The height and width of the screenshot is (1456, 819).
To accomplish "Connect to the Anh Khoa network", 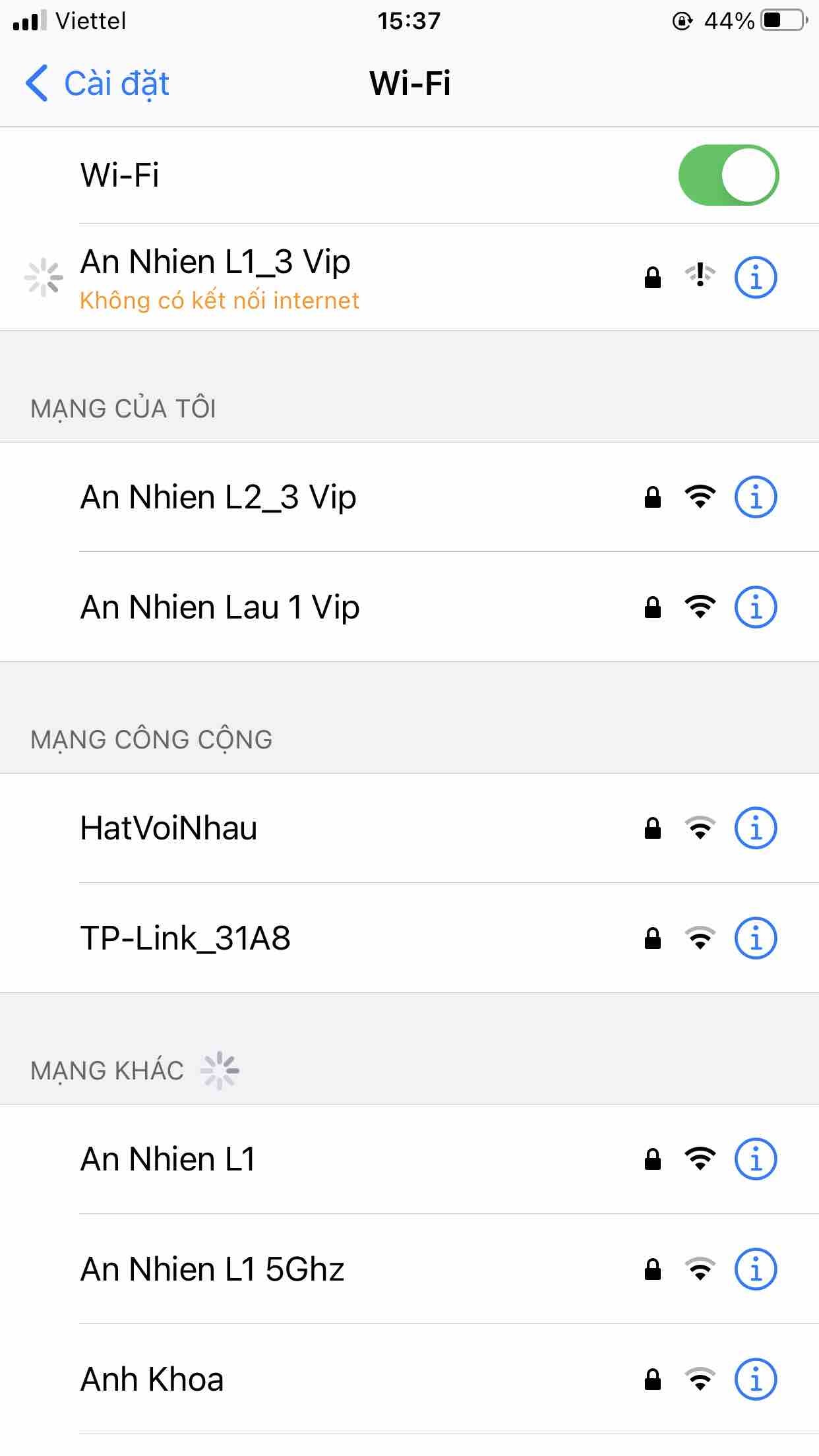I will coord(152,1380).
